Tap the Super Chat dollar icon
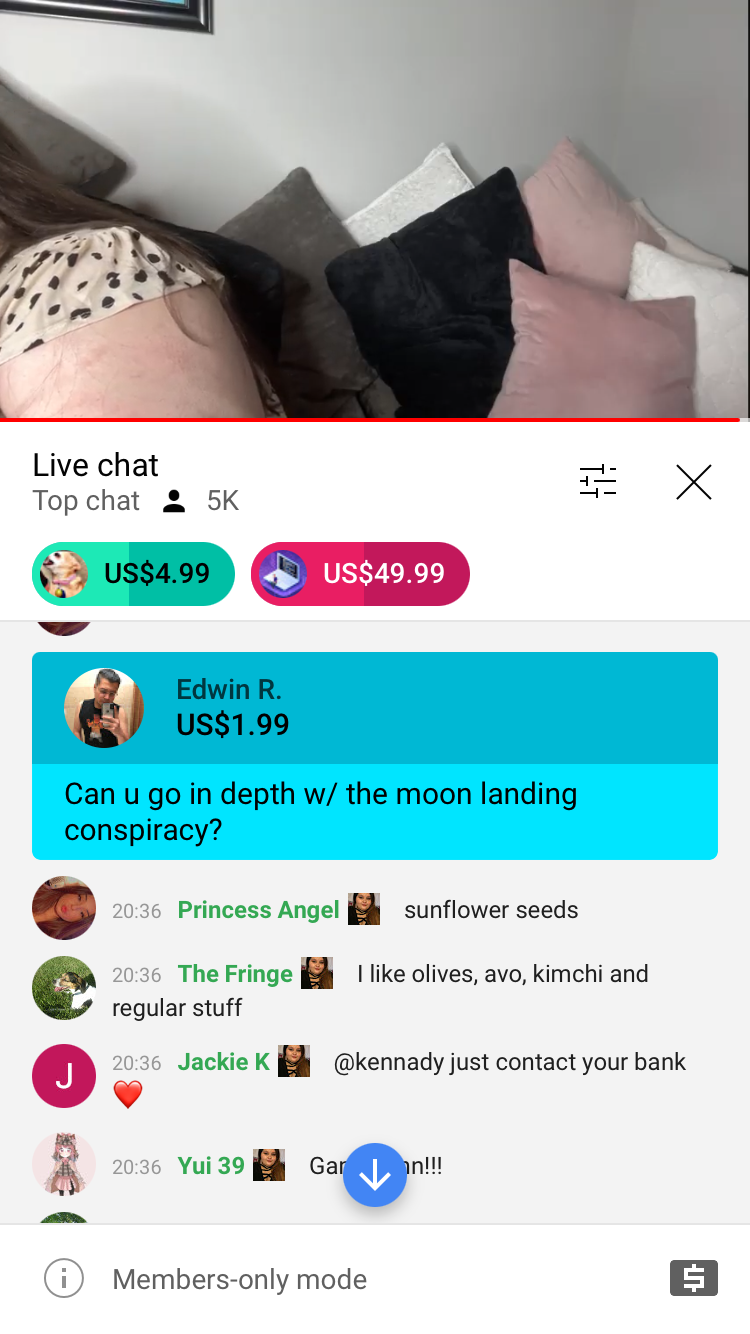 point(694,1278)
